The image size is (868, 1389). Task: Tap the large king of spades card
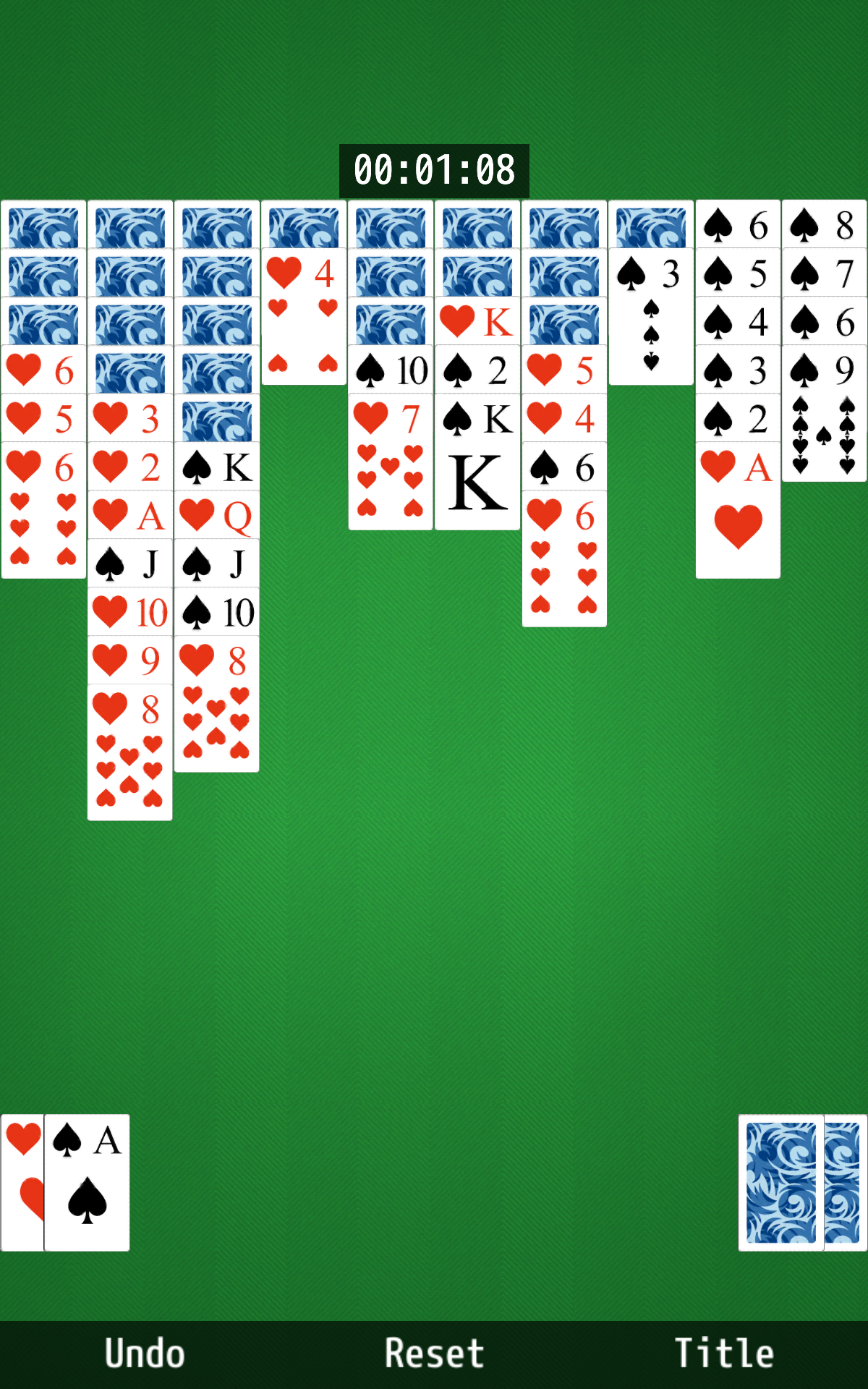[x=477, y=481]
